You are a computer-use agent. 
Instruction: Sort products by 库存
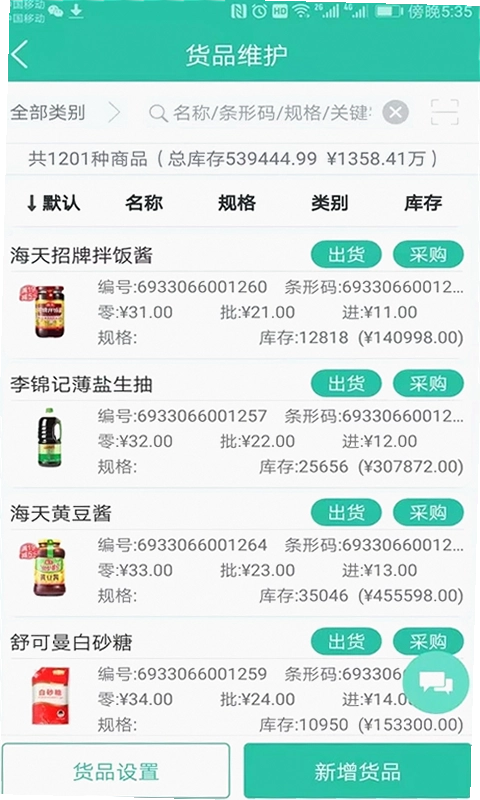pos(423,203)
